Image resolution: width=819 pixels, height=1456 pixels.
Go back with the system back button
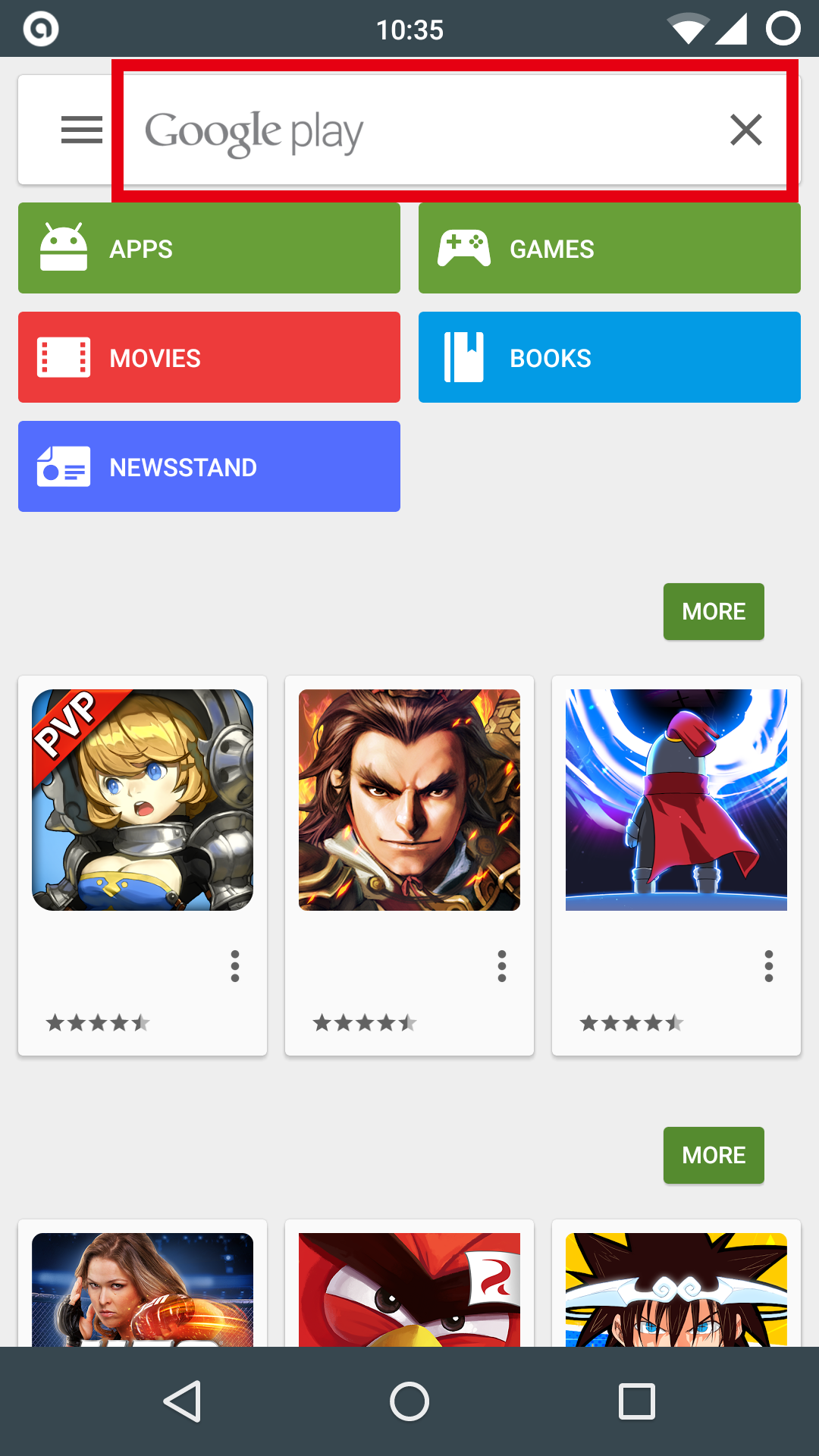pyautogui.click(x=183, y=1401)
